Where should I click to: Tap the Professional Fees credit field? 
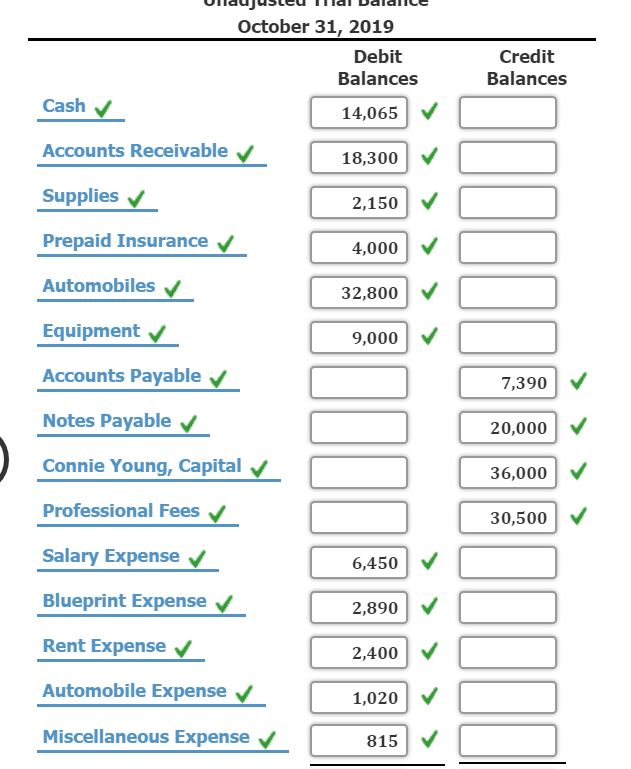tap(507, 518)
